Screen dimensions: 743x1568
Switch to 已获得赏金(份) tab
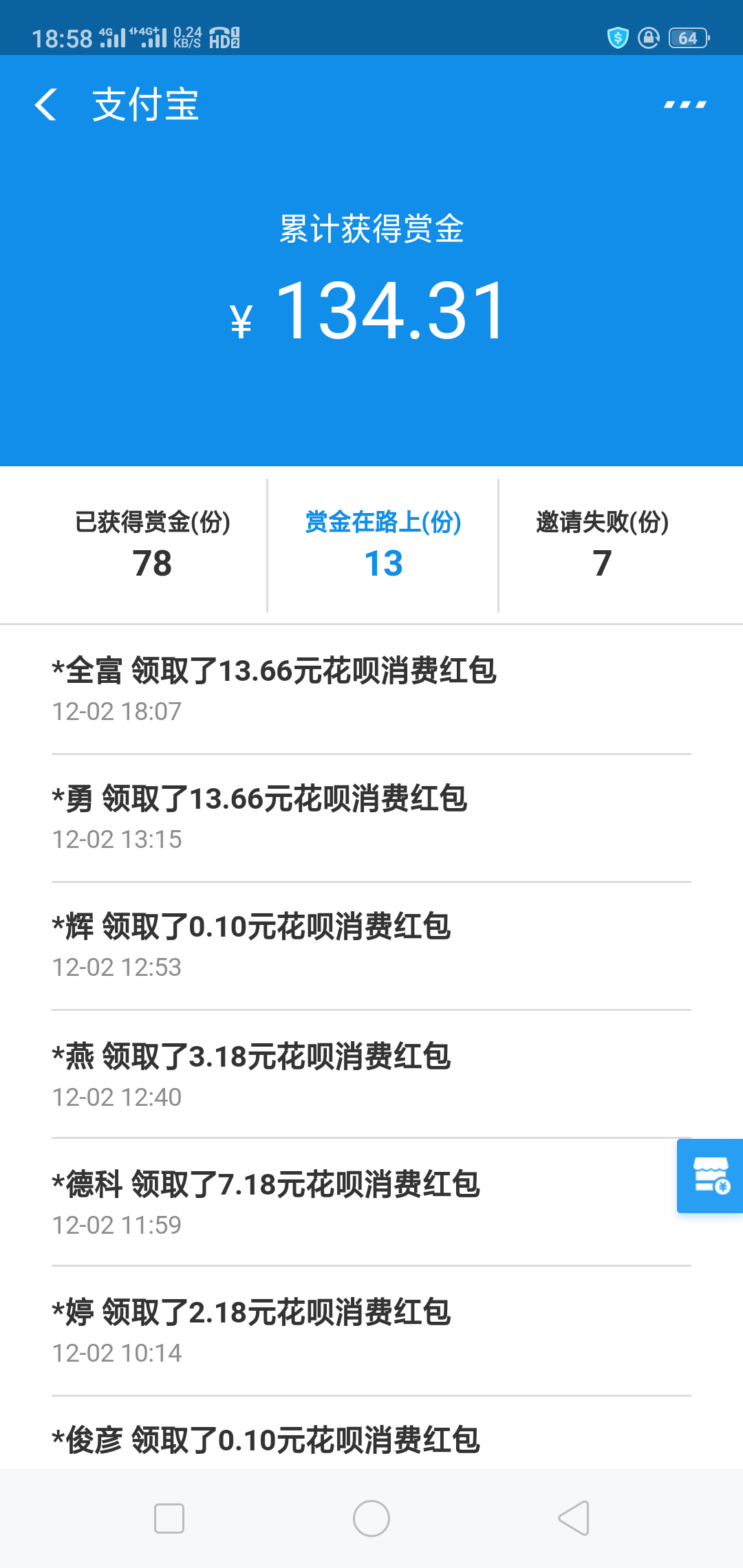coord(152,545)
